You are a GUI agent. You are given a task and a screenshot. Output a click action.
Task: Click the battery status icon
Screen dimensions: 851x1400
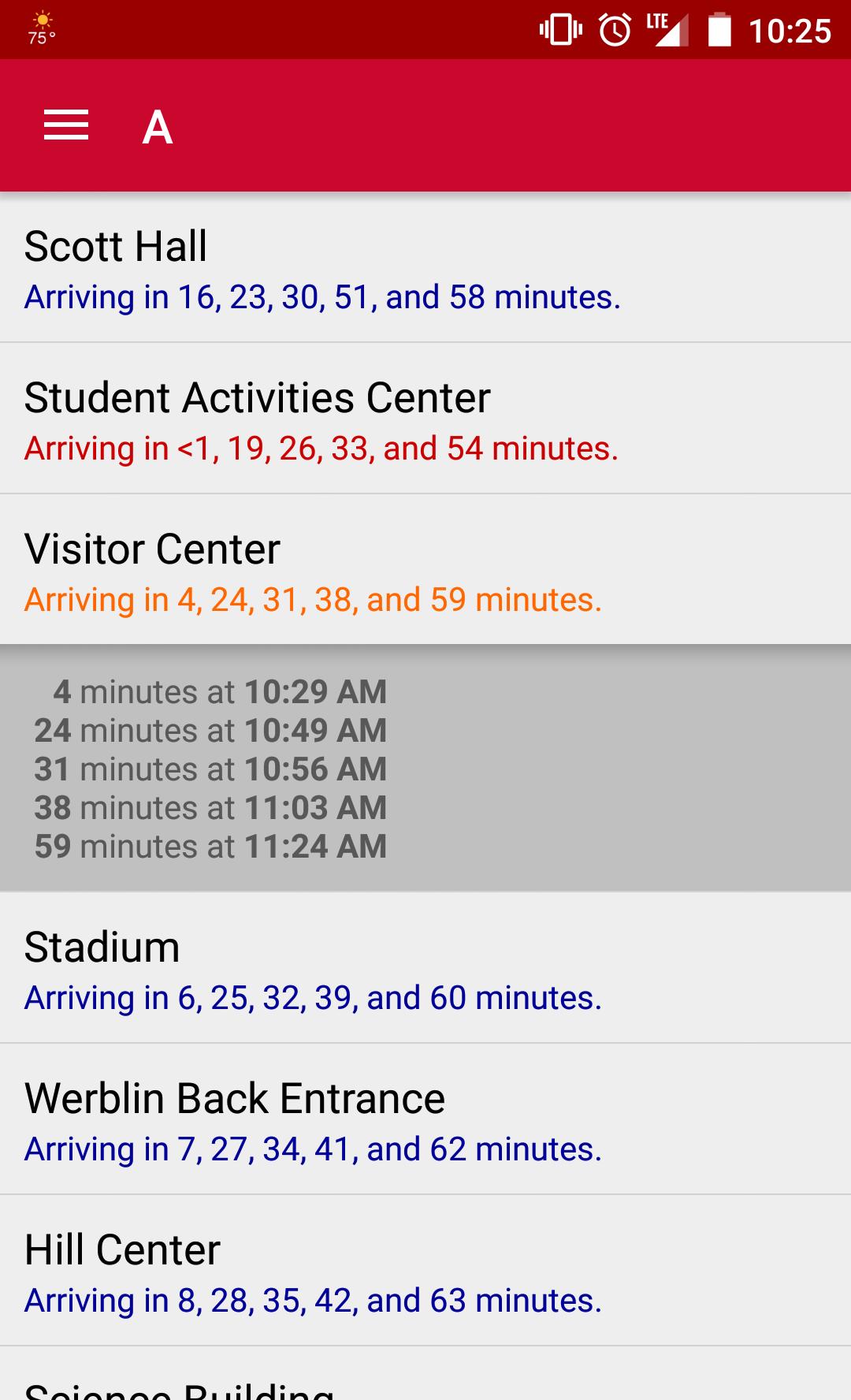pos(719,28)
